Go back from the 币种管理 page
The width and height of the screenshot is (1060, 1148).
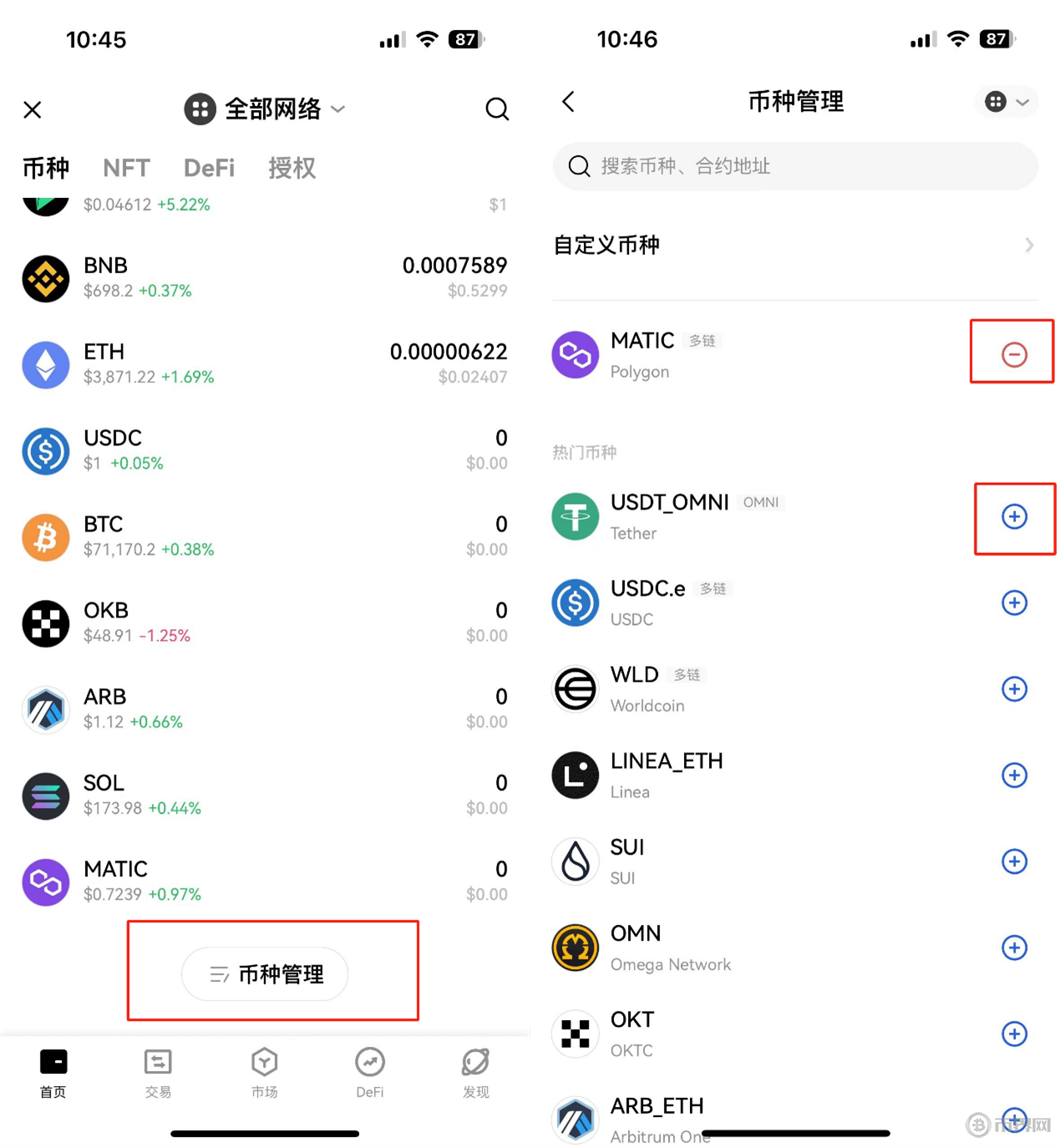coord(569,102)
